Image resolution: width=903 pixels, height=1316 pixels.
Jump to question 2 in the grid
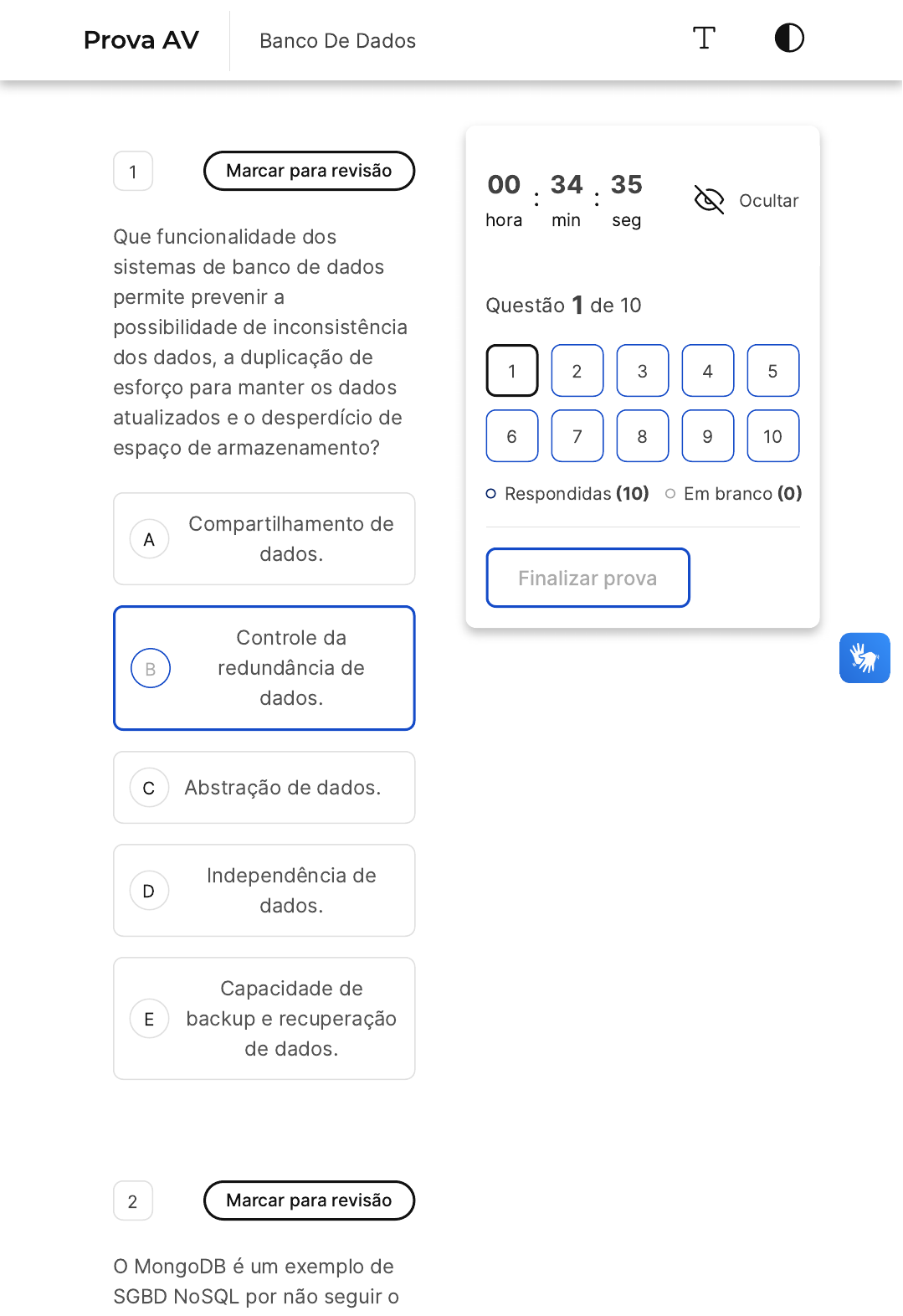[577, 371]
